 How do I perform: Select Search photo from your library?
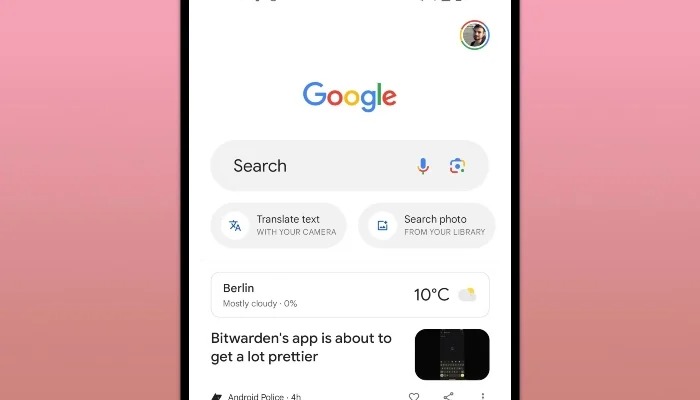click(427, 226)
